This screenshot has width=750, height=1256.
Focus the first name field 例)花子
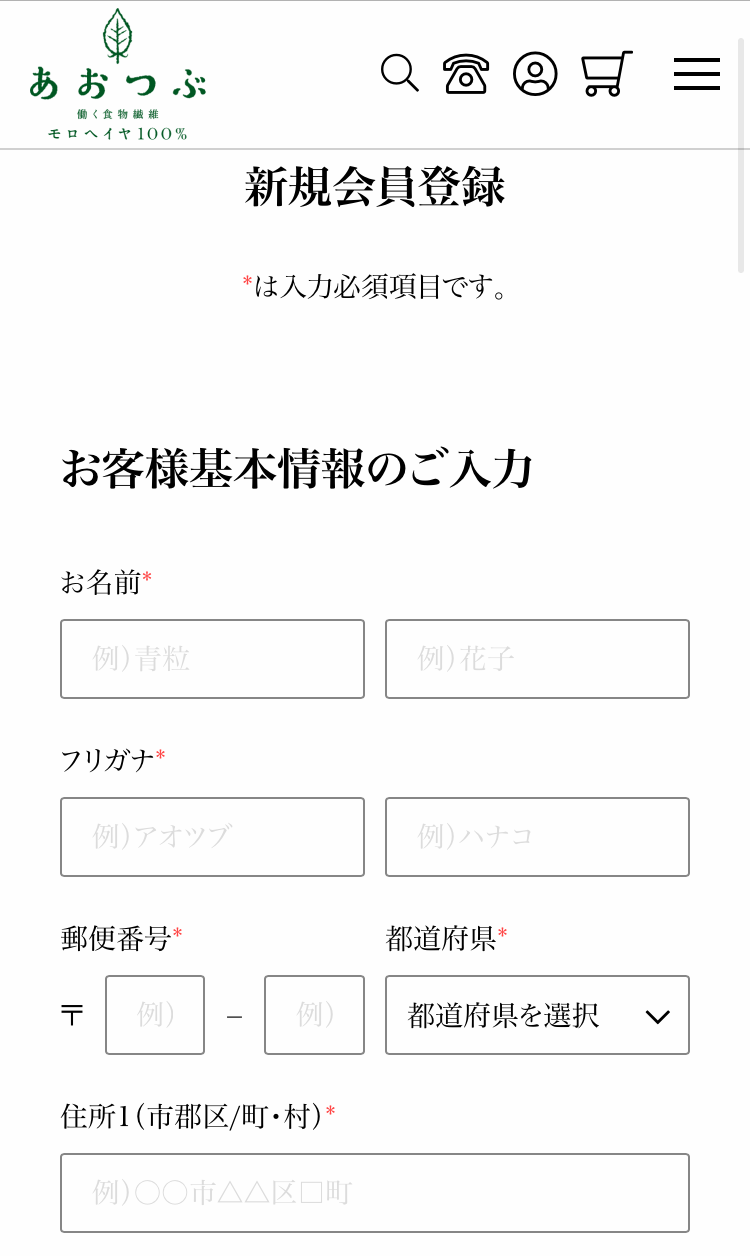[537, 659]
